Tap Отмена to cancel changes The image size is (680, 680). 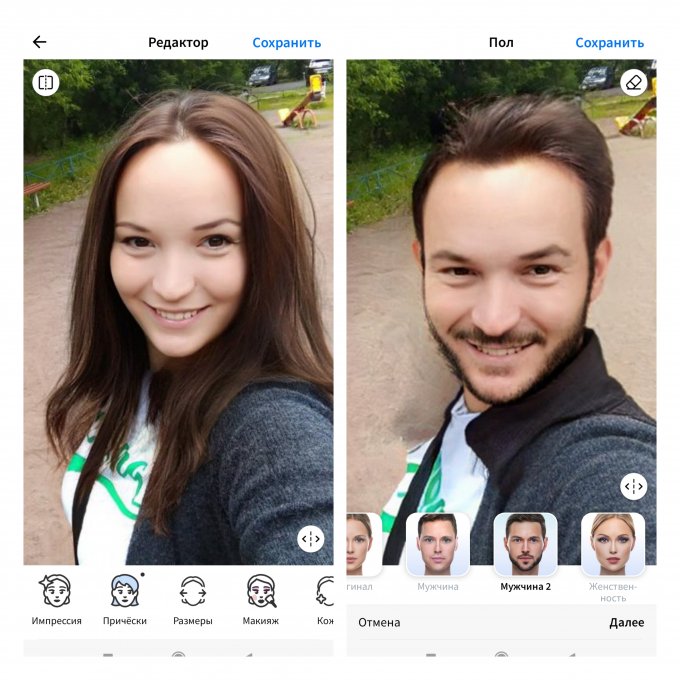[x=379, y=622]
